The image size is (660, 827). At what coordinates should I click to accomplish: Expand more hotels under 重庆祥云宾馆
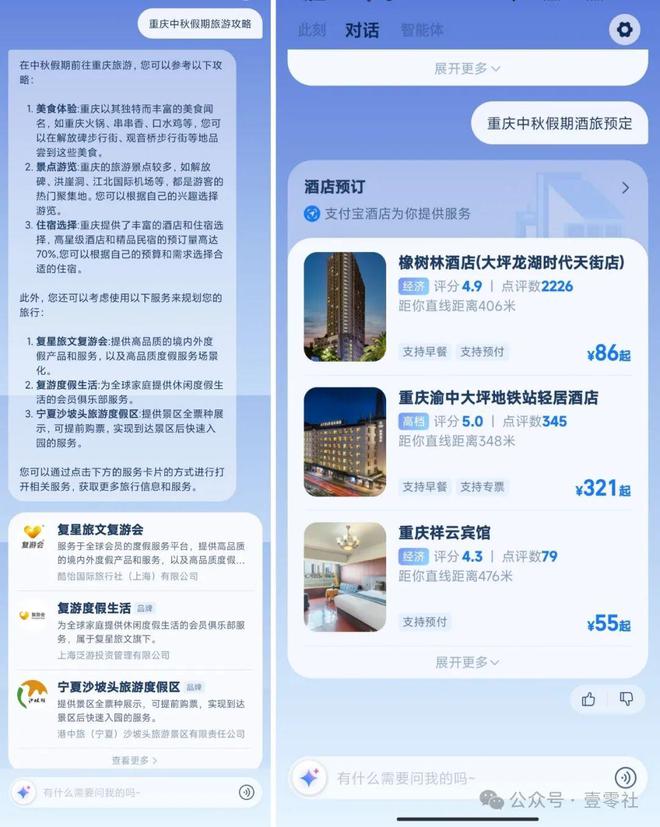[467, 662]
